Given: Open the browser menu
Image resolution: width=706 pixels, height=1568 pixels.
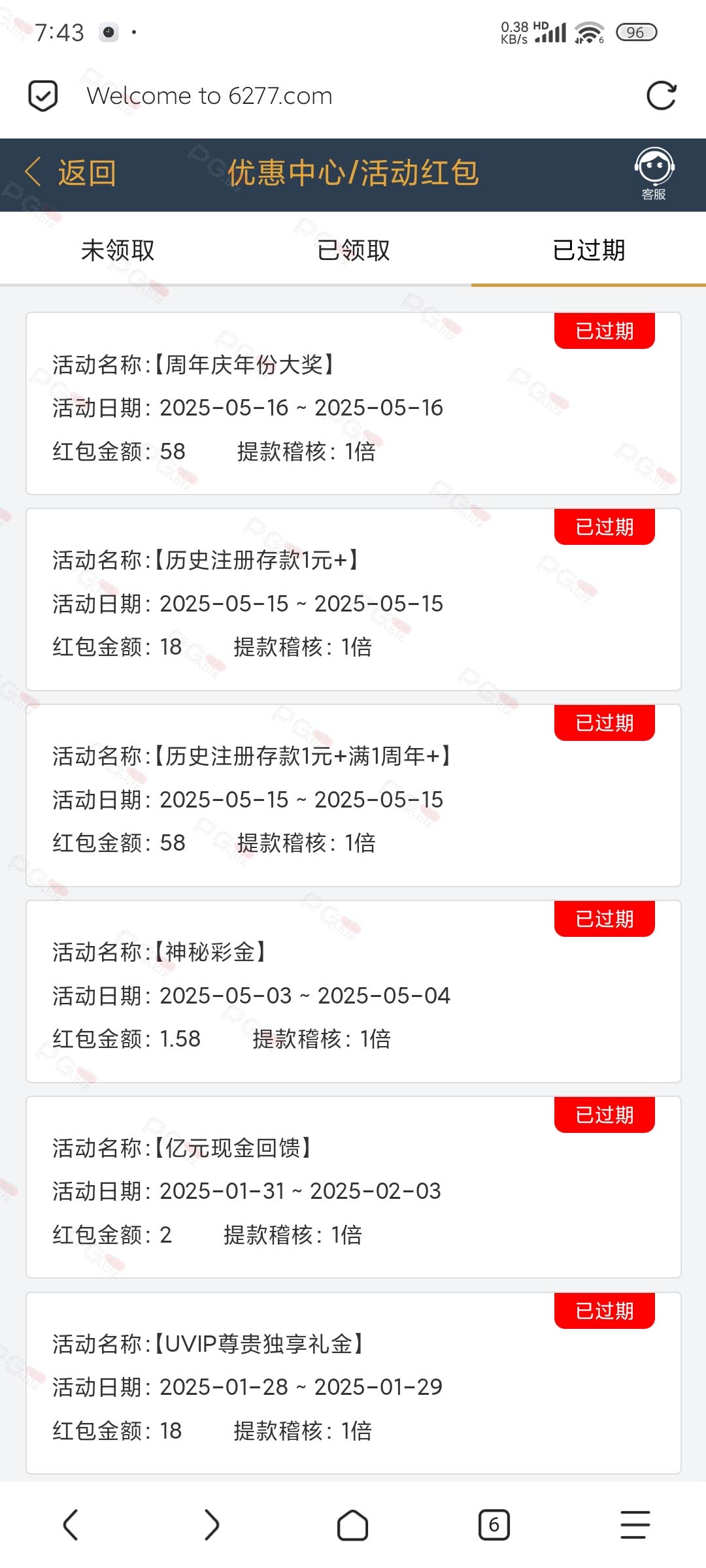Looking at the screenshot, I should coord(635,1525).
